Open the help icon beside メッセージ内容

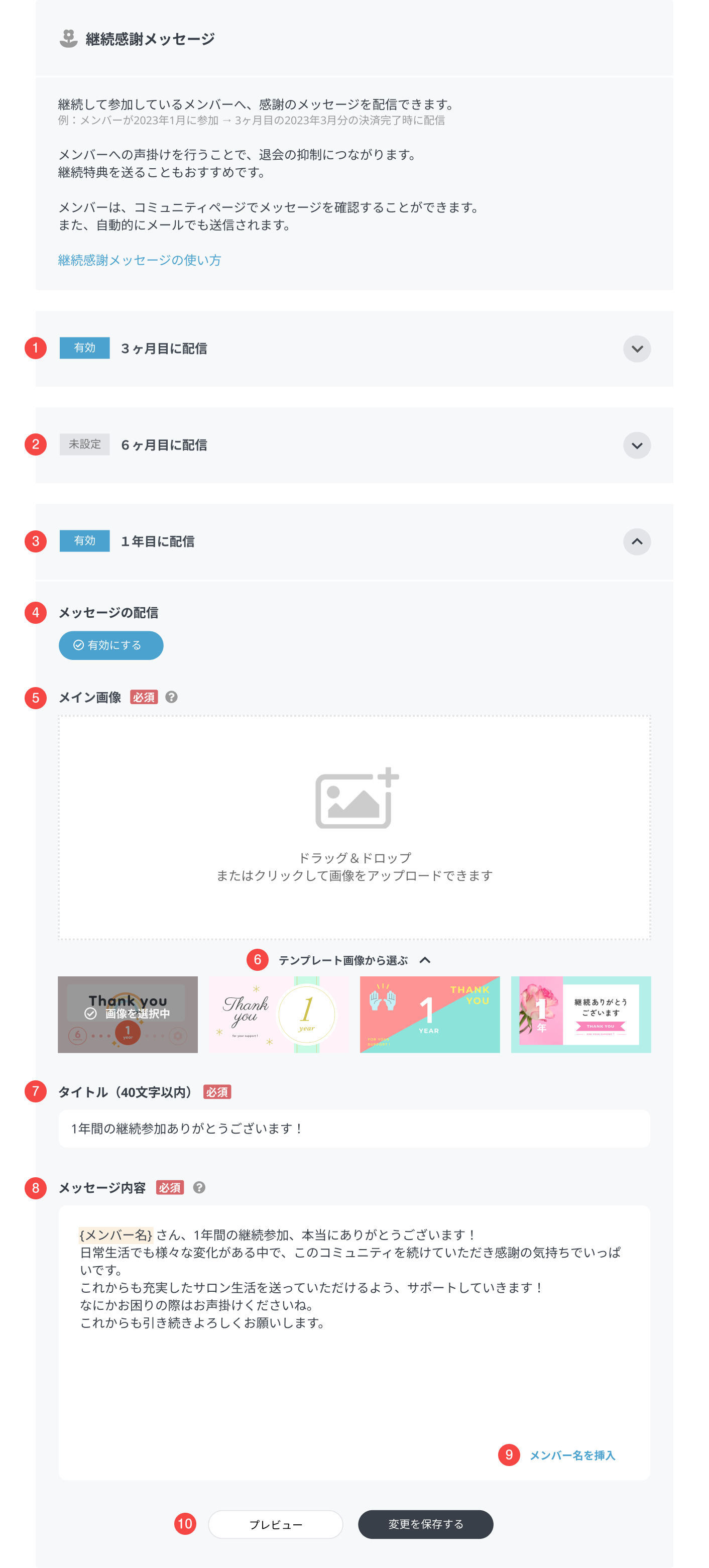pyautogui.click(x=199, y=1188)
